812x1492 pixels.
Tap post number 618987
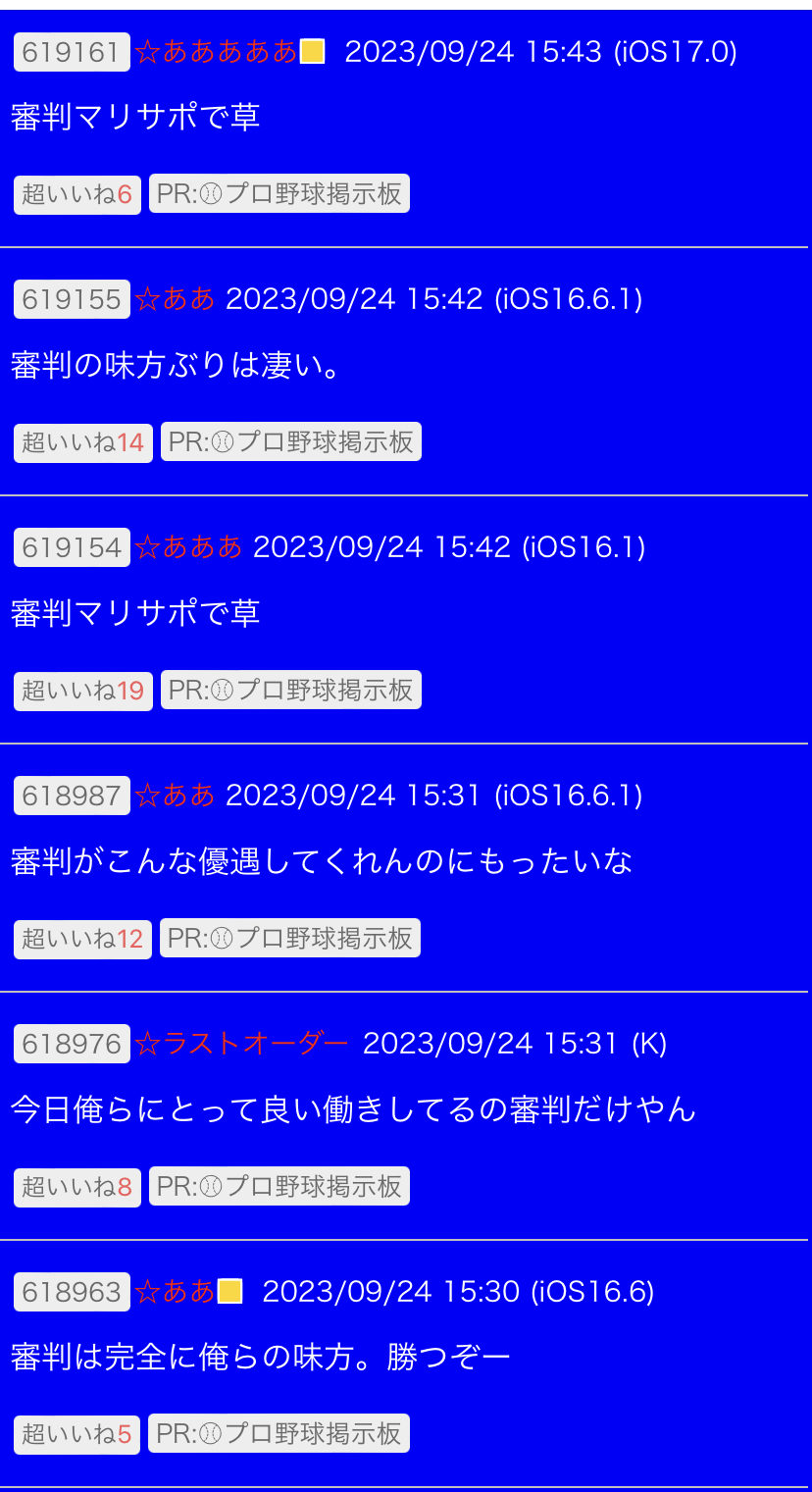(72, 796)
